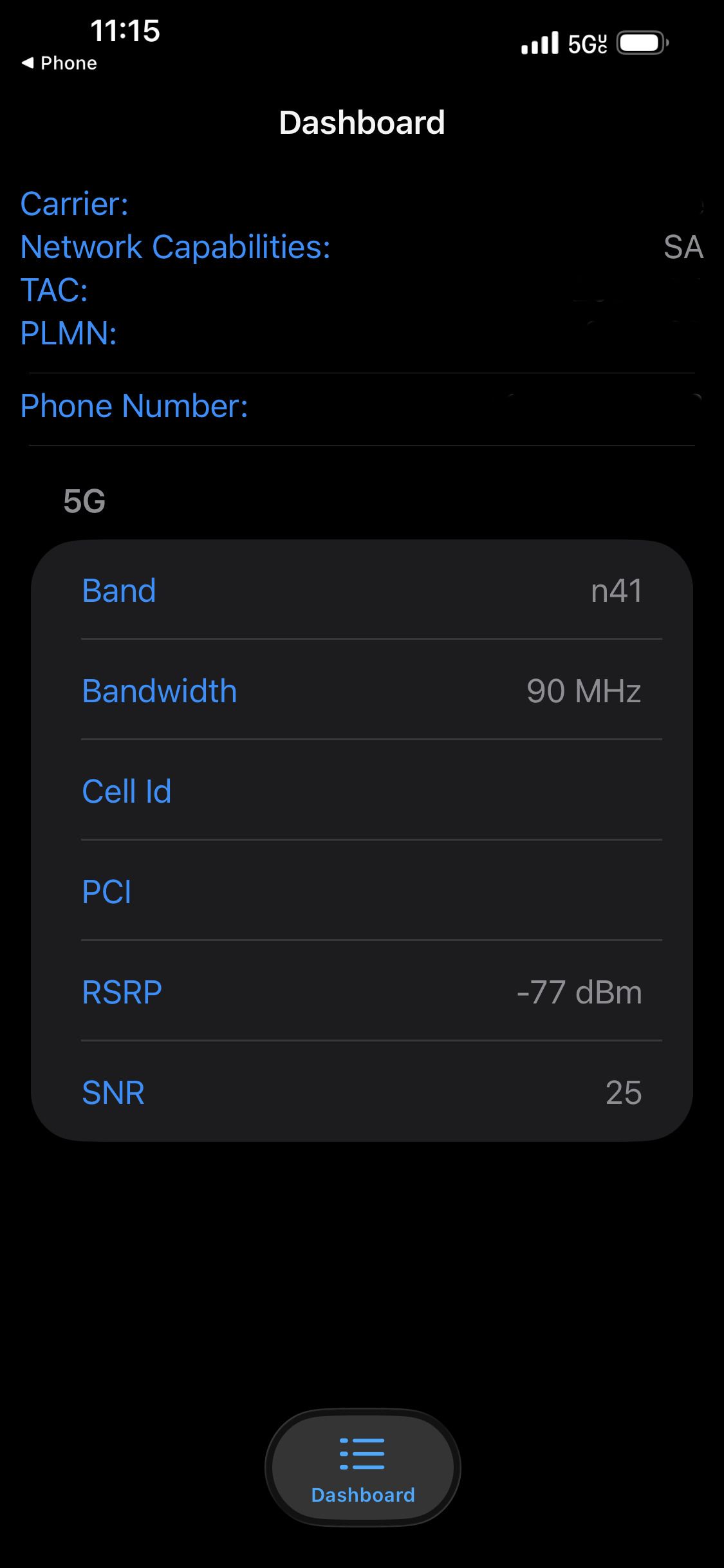Image resolution: width=724 pixels, height=1568 pixels.
Task: Tap the SNR row showing 25
Action: pyautogui.click(x=362, y=1092)
